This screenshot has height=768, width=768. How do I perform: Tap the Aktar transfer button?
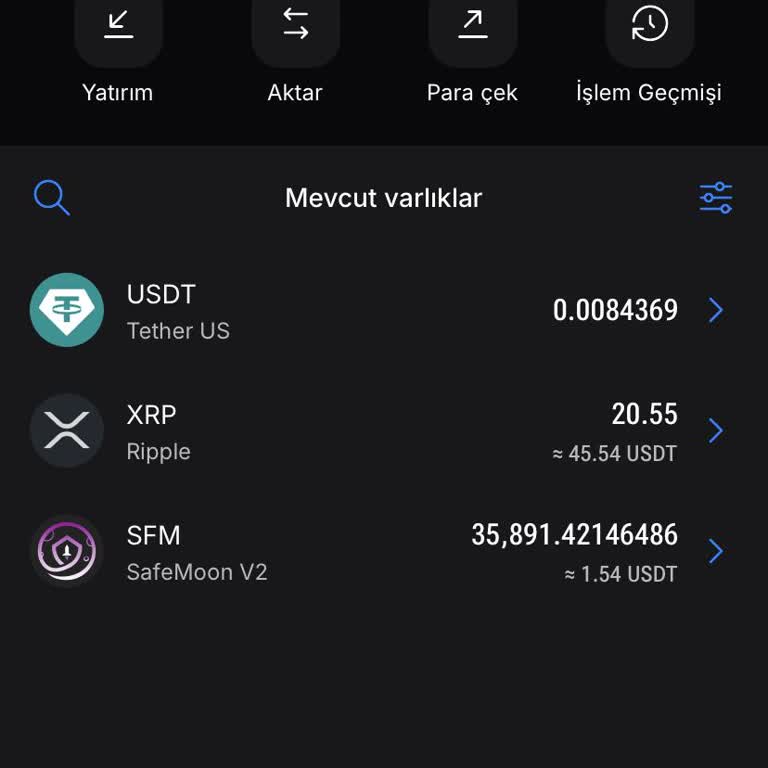click(295, 28)
